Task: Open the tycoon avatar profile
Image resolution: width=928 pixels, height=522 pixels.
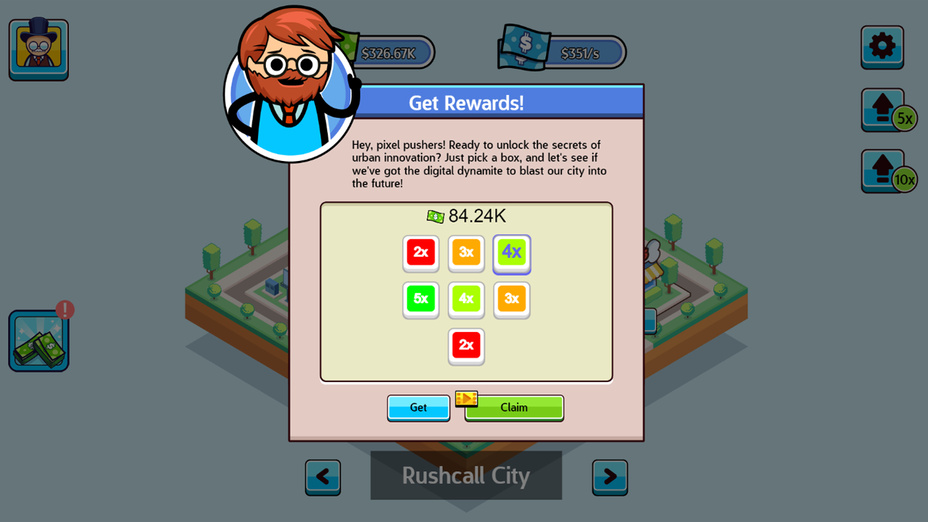Action: tap(39, 49)
